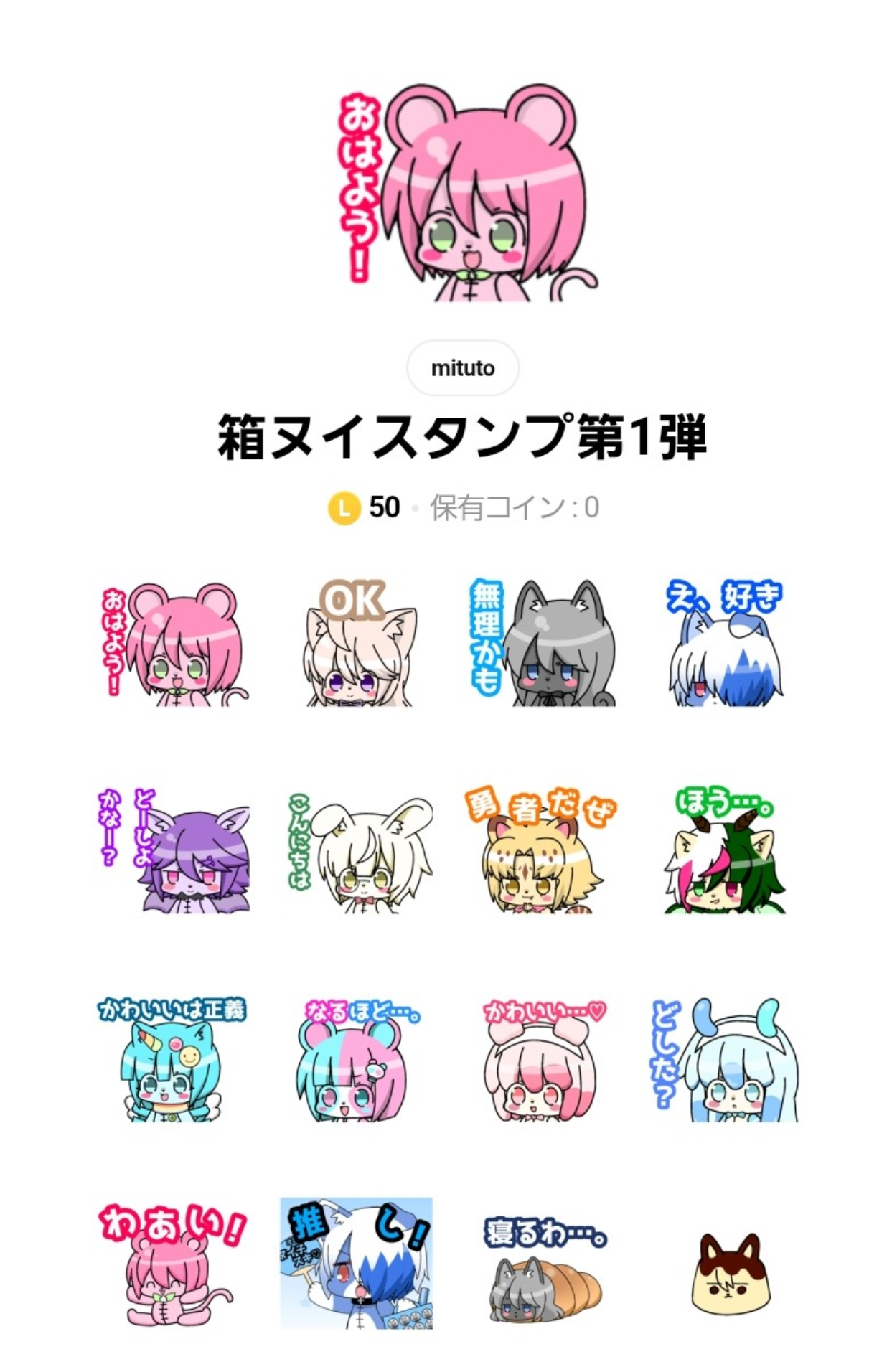
Task: Preview the 無理かも gray wolf sticker
Action: click(543, 644)
